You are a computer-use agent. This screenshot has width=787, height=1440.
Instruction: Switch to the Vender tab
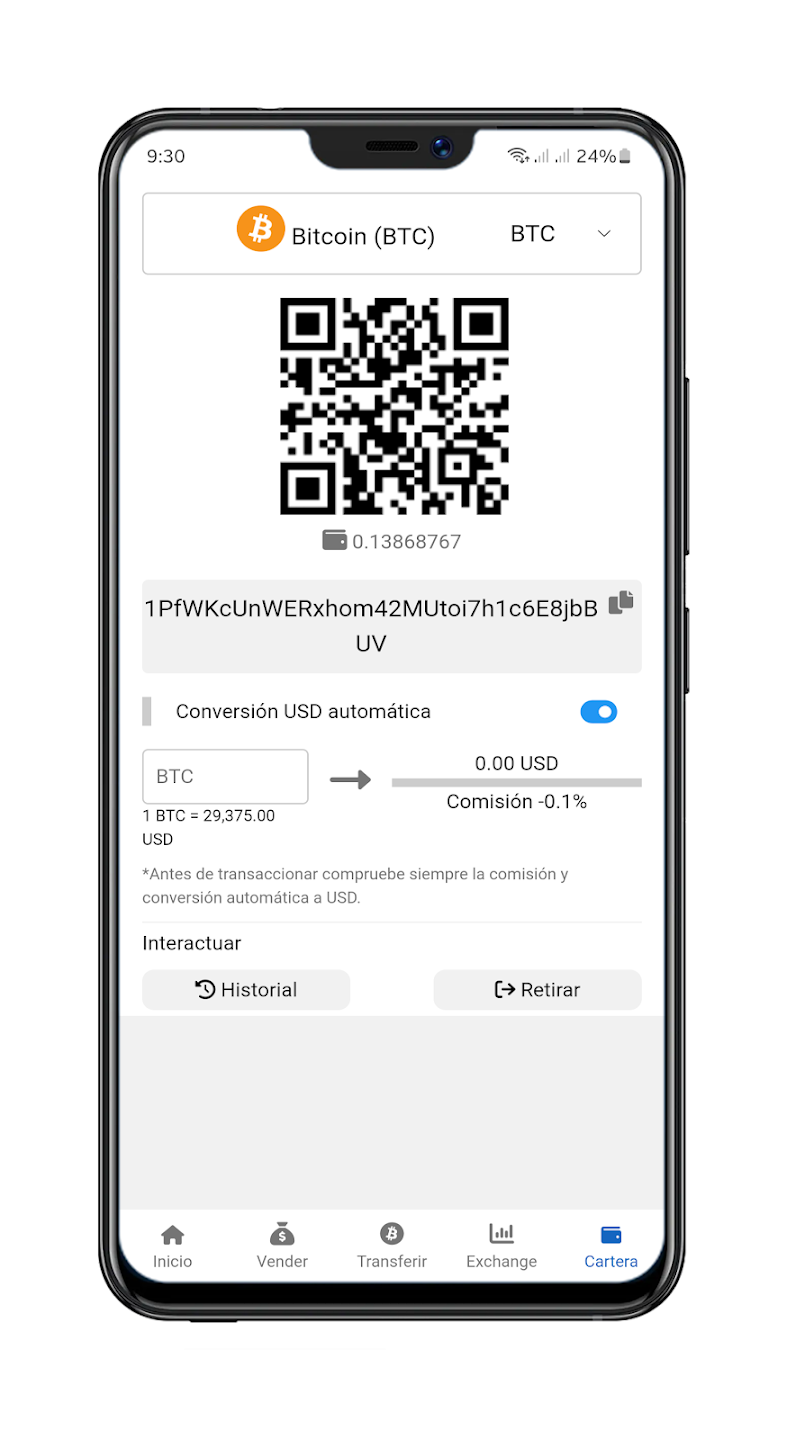(282, 1246)
